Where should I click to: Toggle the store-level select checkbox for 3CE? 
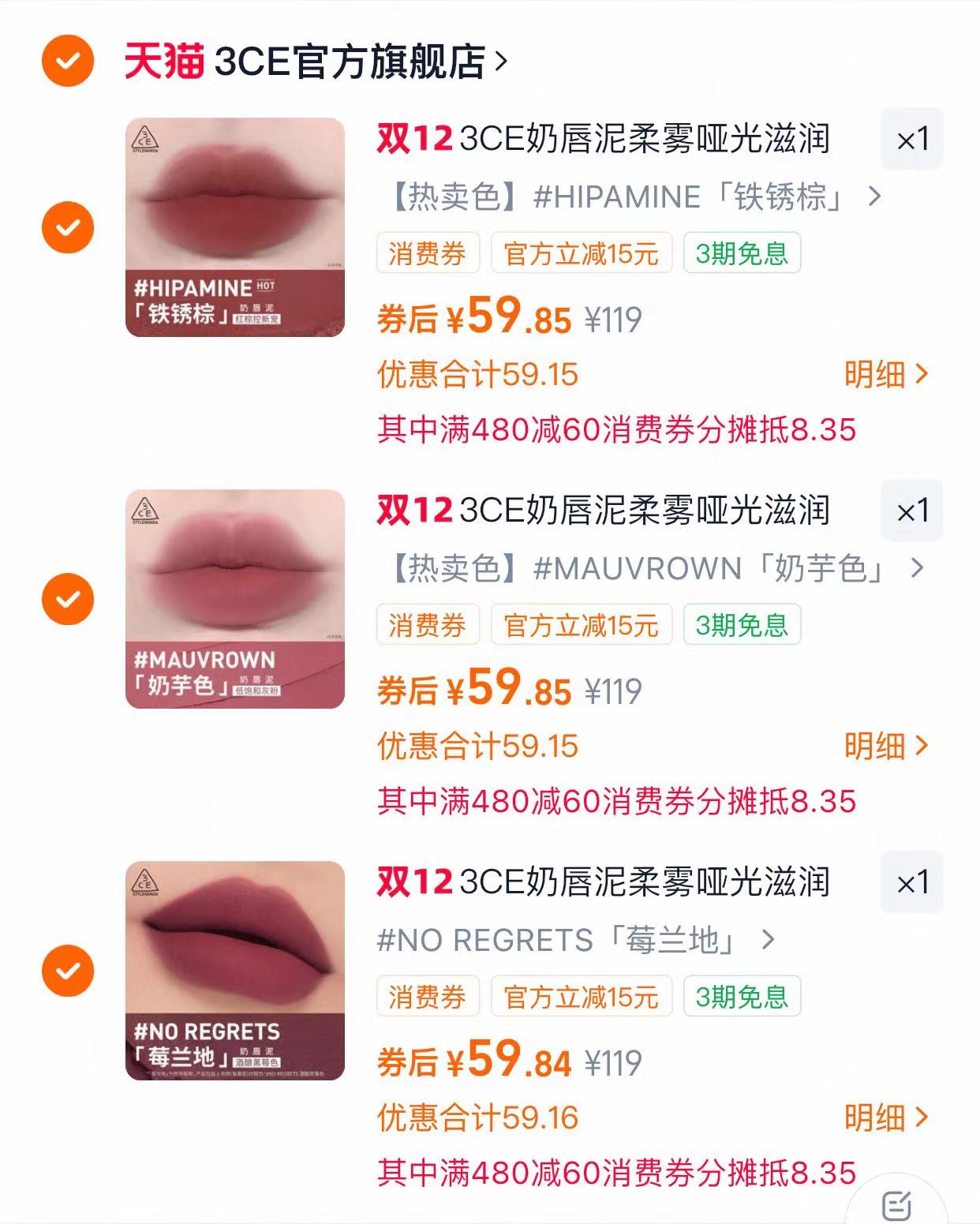[66, 59]
